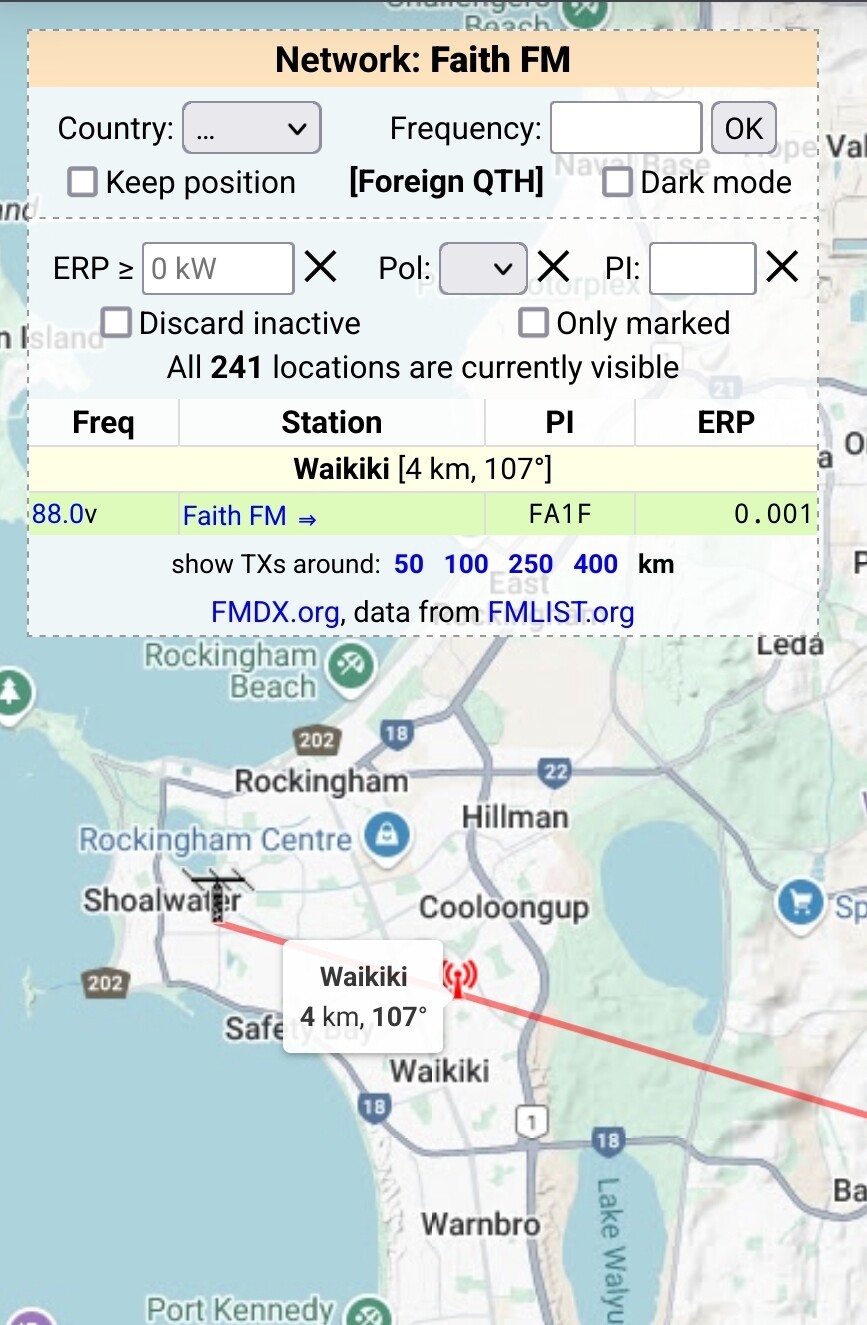The width and height of the screenshot is (867, 1325).
Task: Turn on Dark mode checkbox
Action: pyautogui.click(x=617, y=182)
